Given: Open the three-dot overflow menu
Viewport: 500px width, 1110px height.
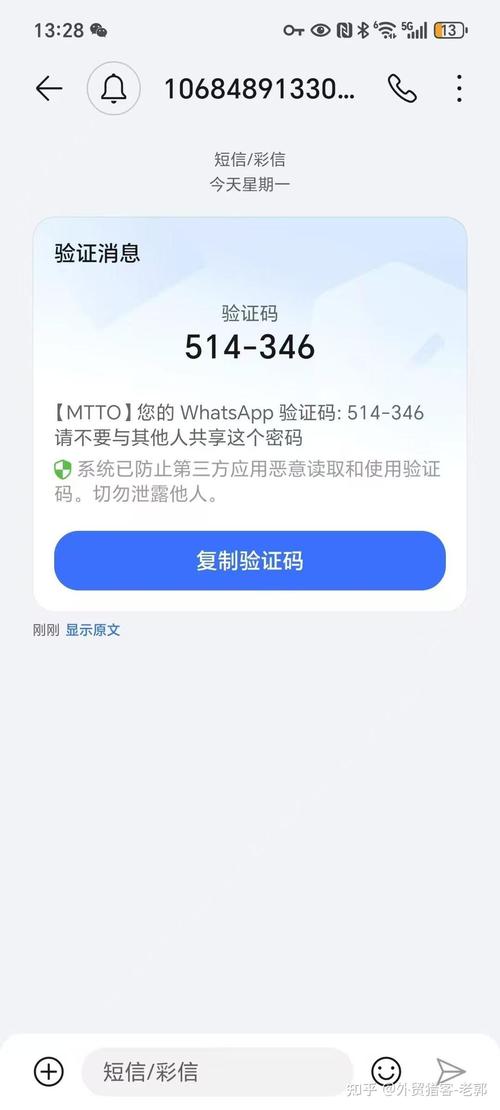Looking at the screenshot, I should 459,88.
